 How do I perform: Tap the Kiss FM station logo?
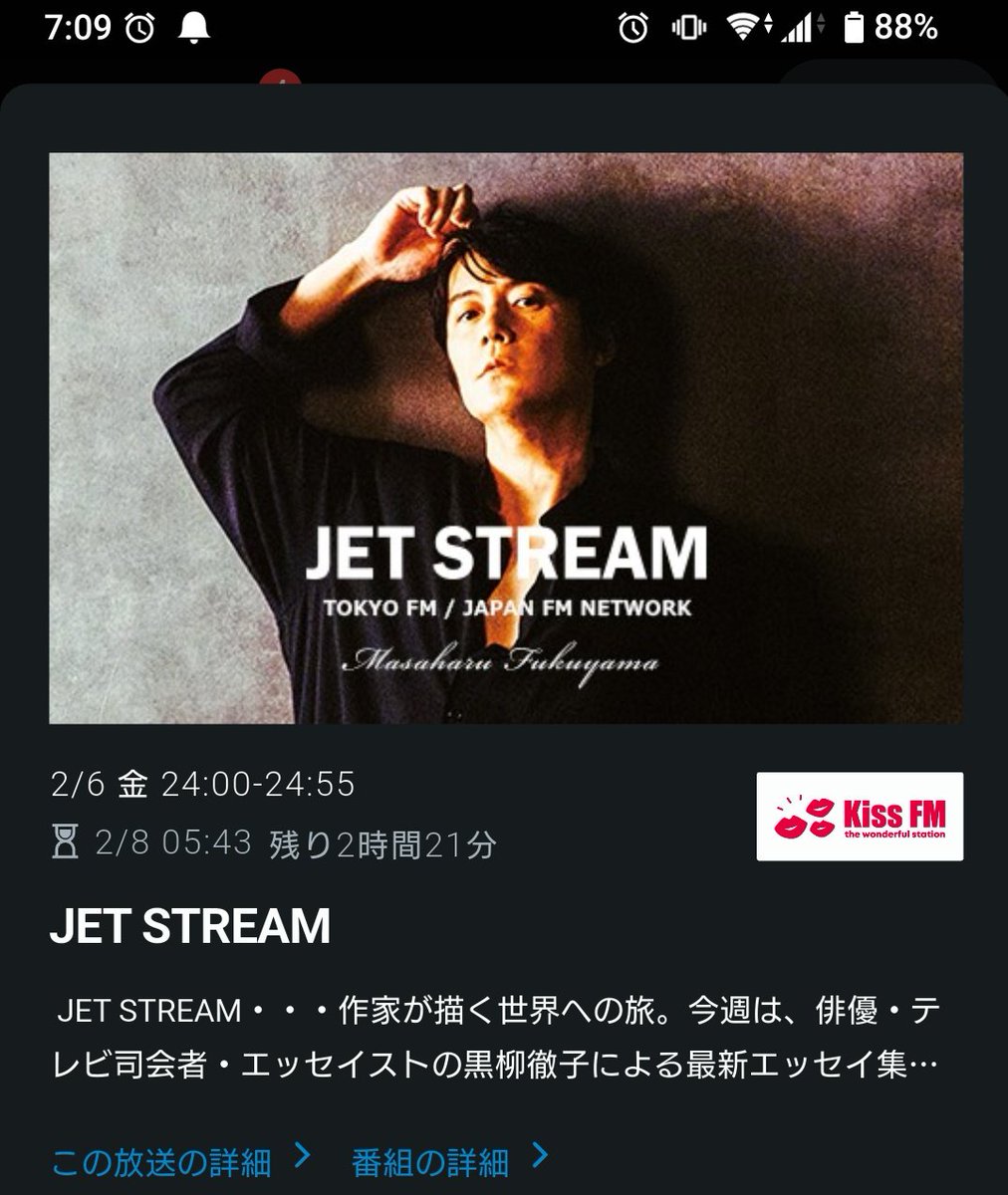point(859,818)
